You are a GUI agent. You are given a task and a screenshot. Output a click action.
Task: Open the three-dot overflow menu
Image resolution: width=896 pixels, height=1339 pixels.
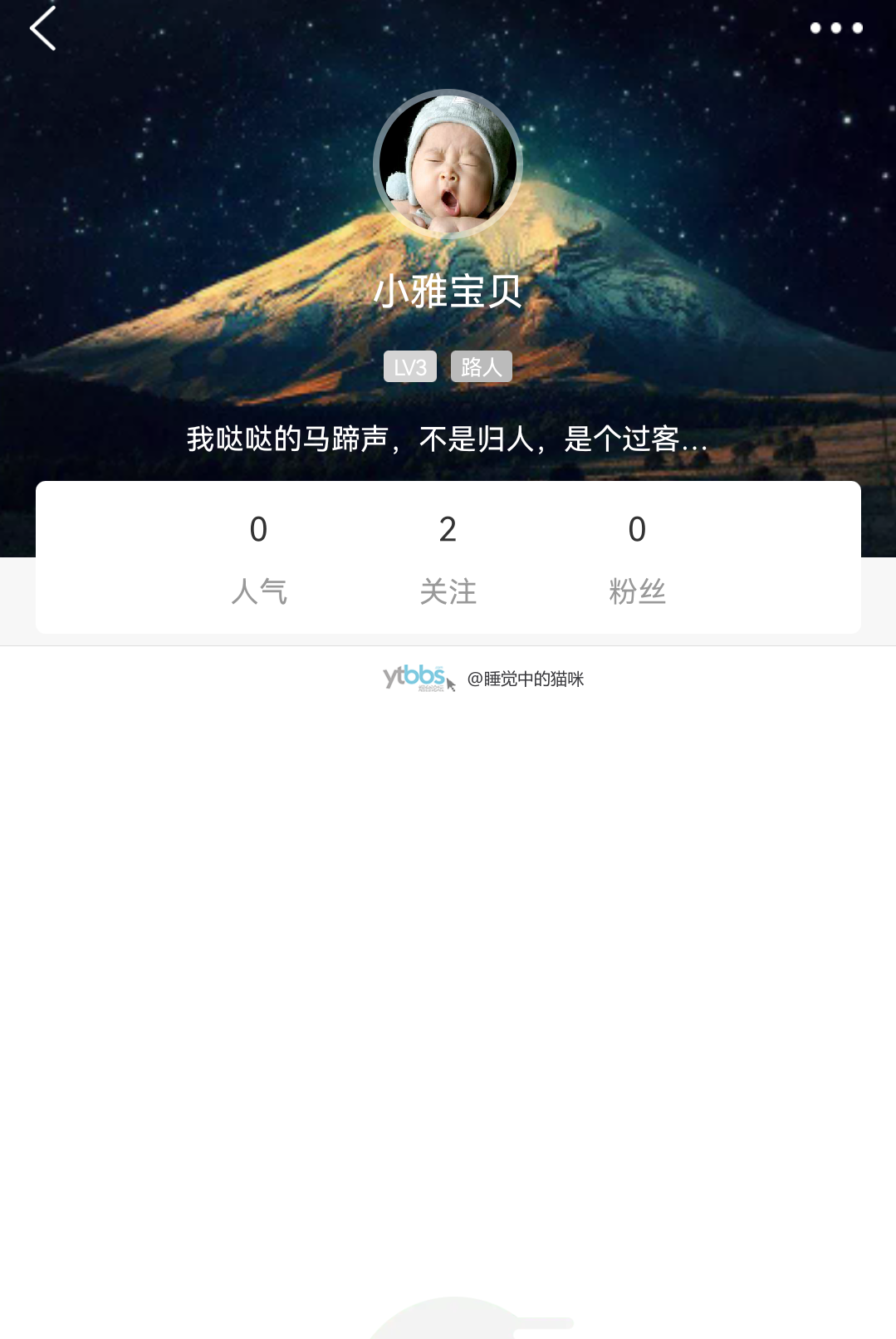click(x=835, y=28)
